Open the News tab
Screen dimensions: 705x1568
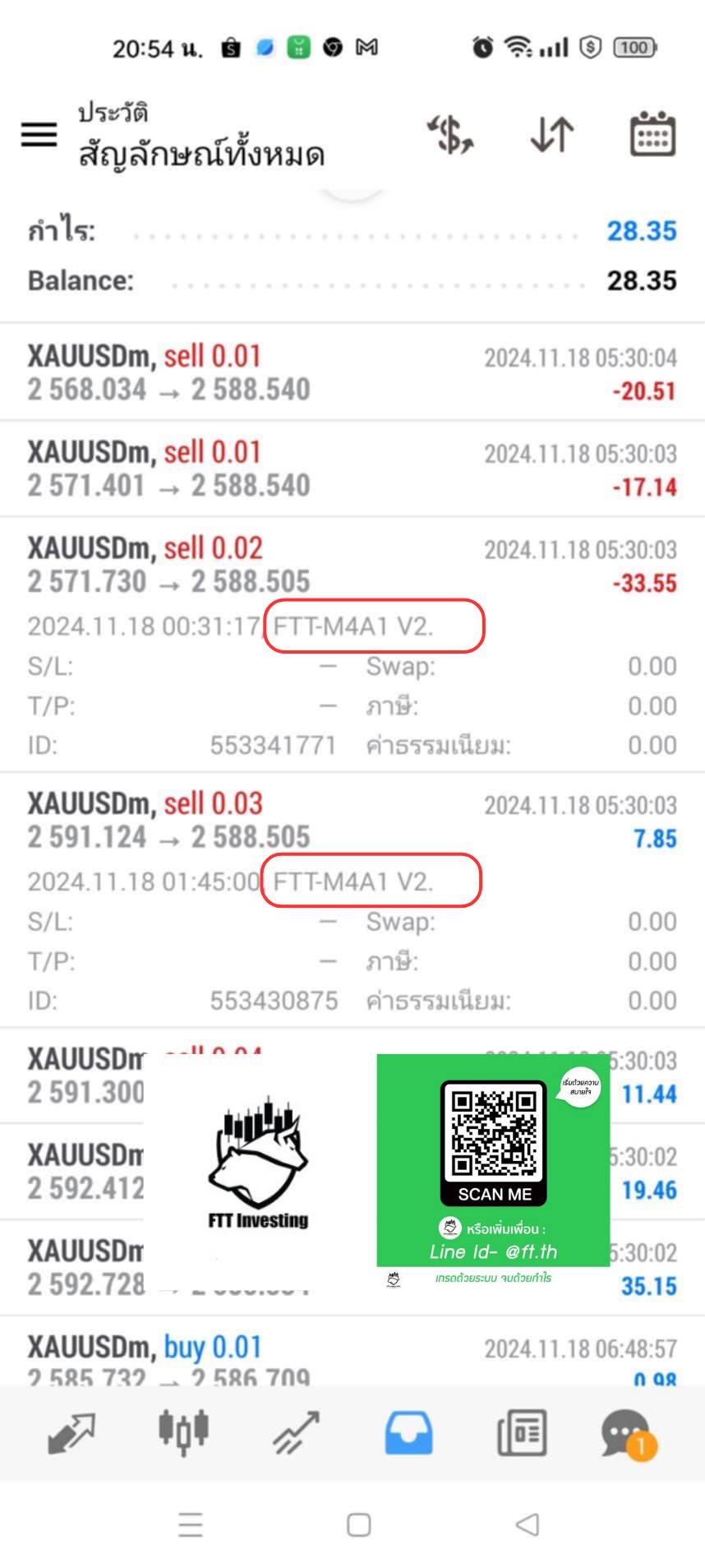(x=521, y=1433)
